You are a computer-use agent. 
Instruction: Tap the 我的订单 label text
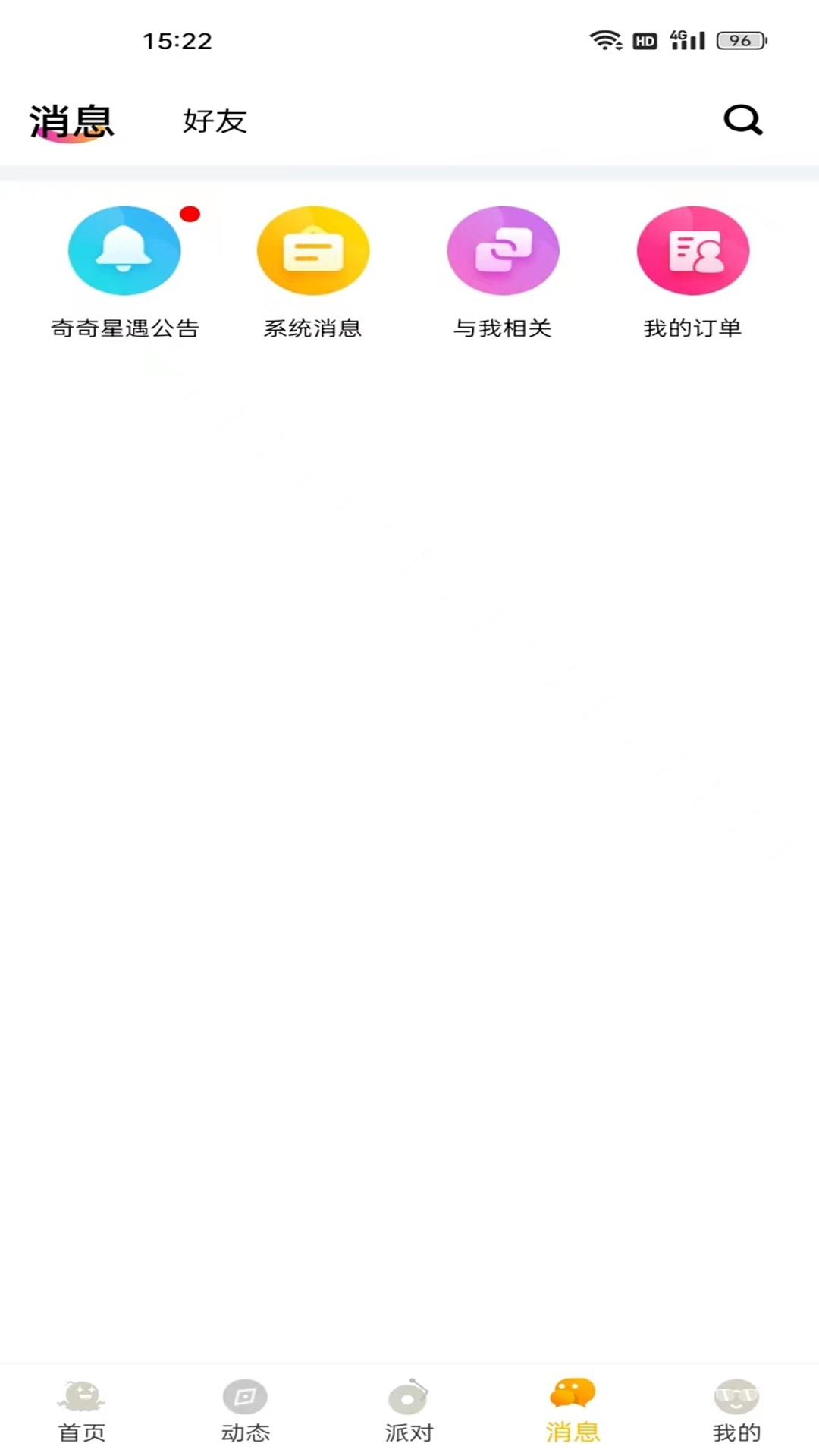pyautogui.click(x=692, y=329)
